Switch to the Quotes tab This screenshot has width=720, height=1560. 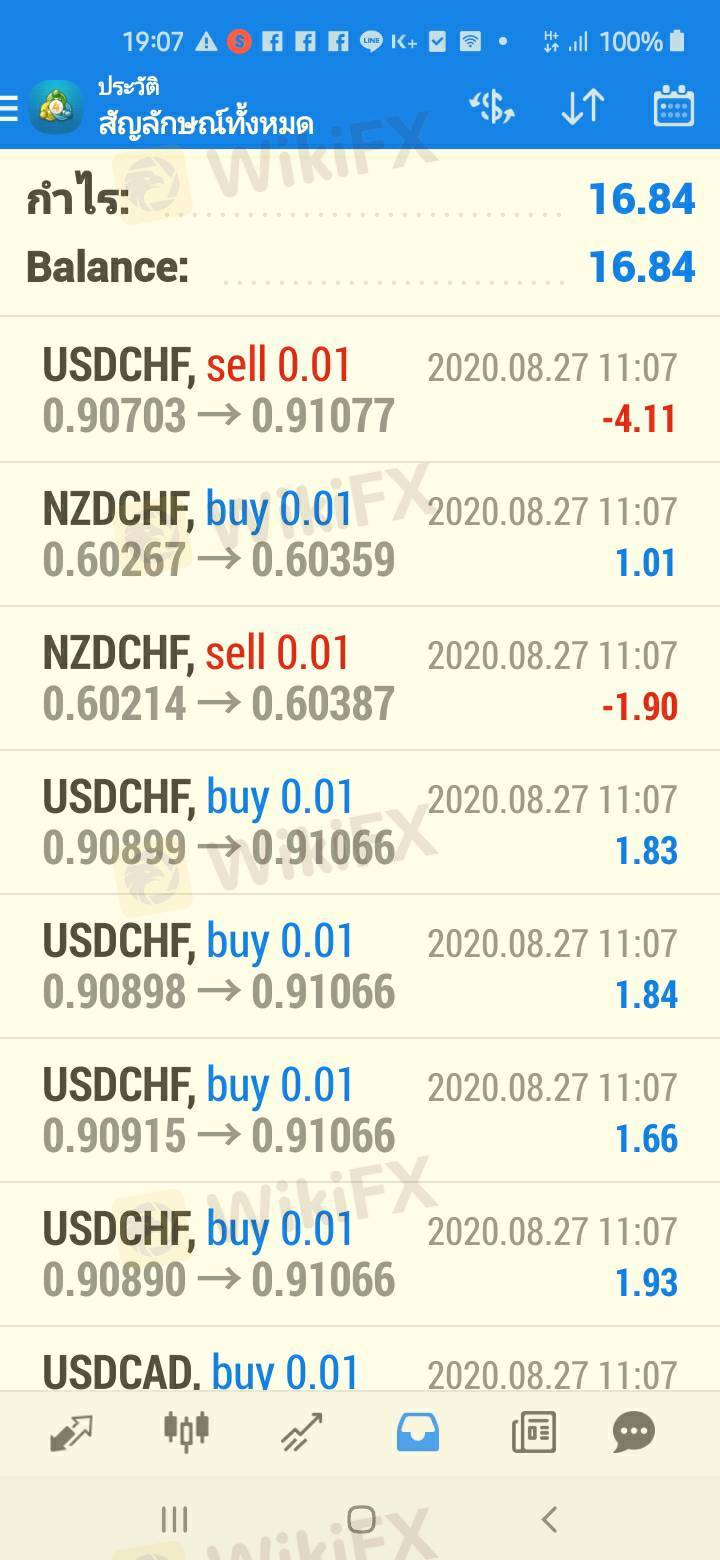[71, 1433]
